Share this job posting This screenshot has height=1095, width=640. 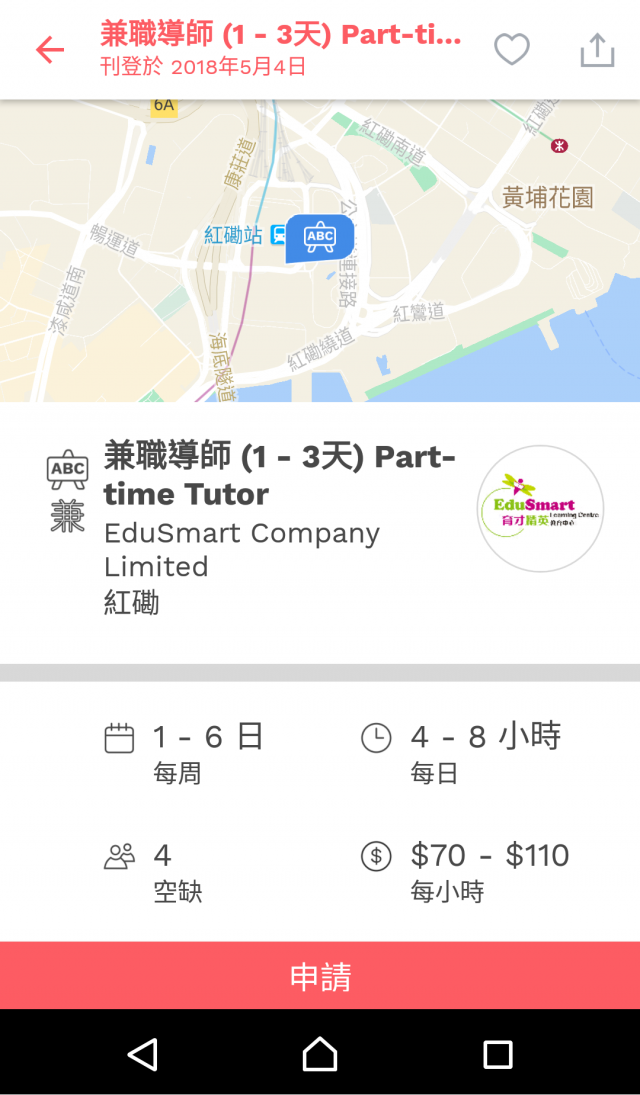coord(597,50)
